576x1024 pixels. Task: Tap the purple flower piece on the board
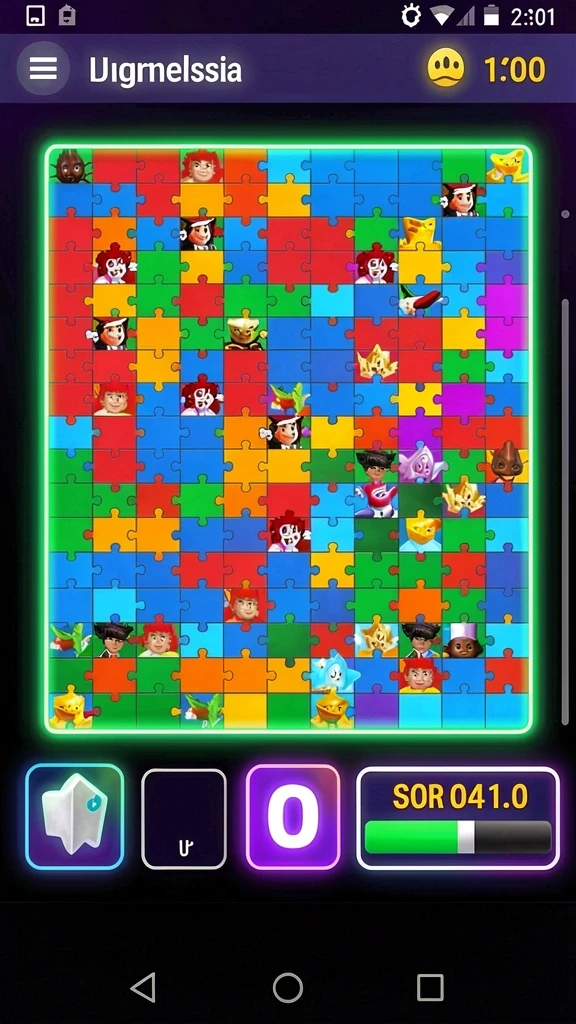pos(421,464)
